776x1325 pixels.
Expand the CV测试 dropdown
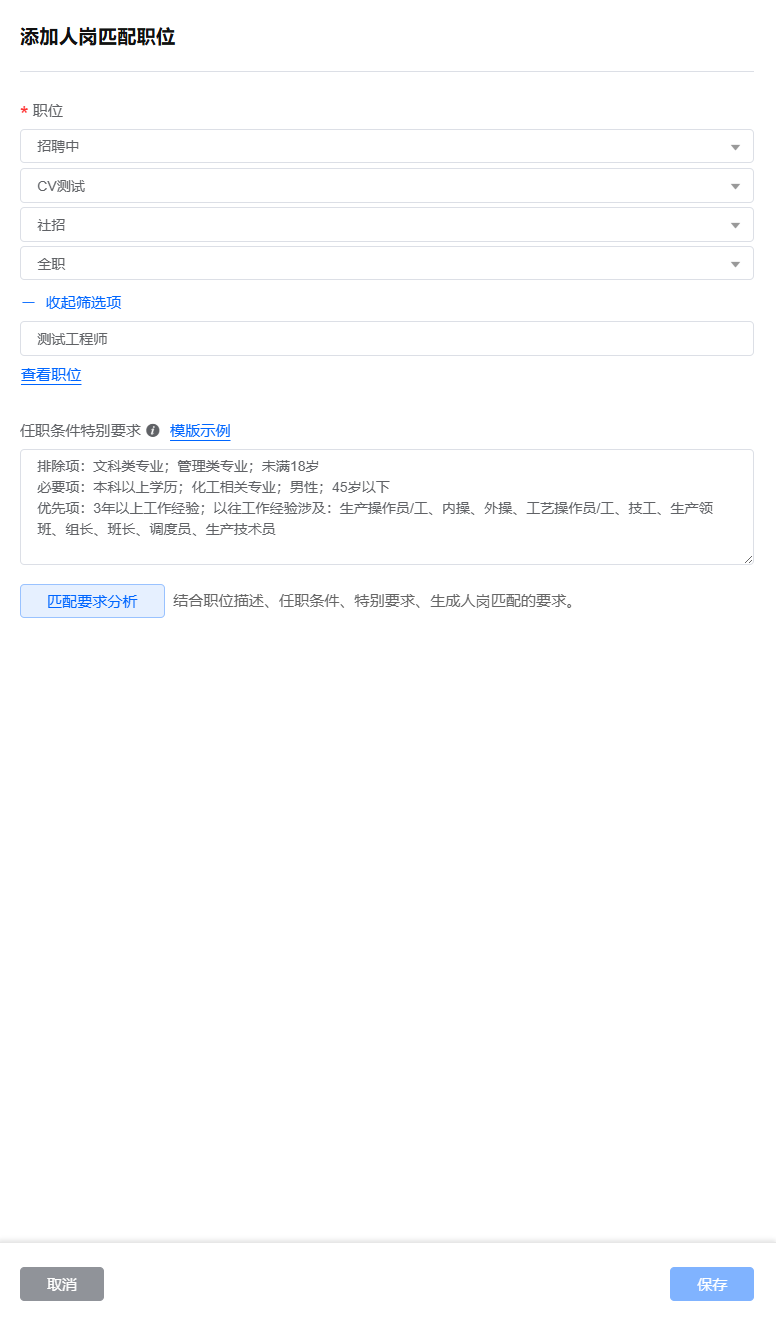coord(386,185)
